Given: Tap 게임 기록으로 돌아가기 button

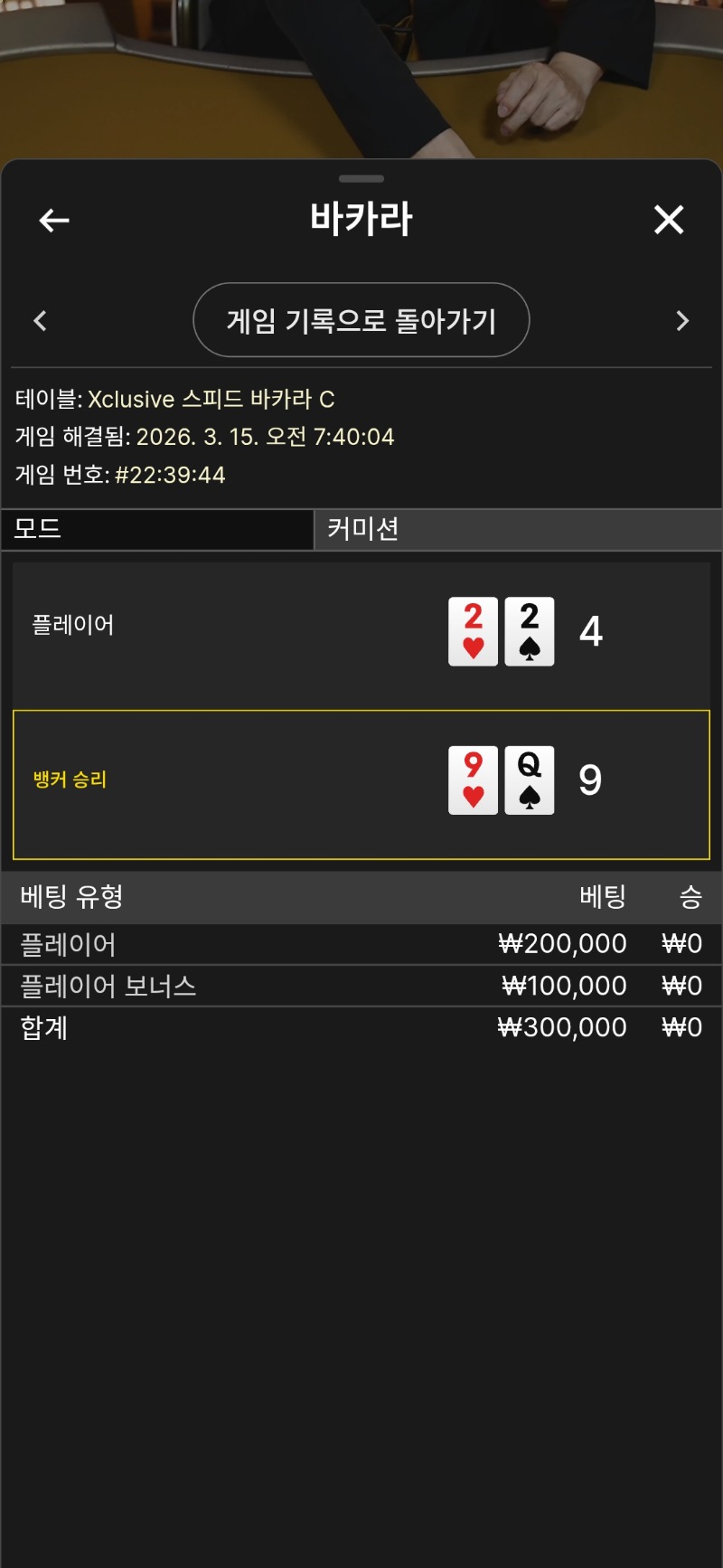Looking at the screenshot, I should click(361, 320).
